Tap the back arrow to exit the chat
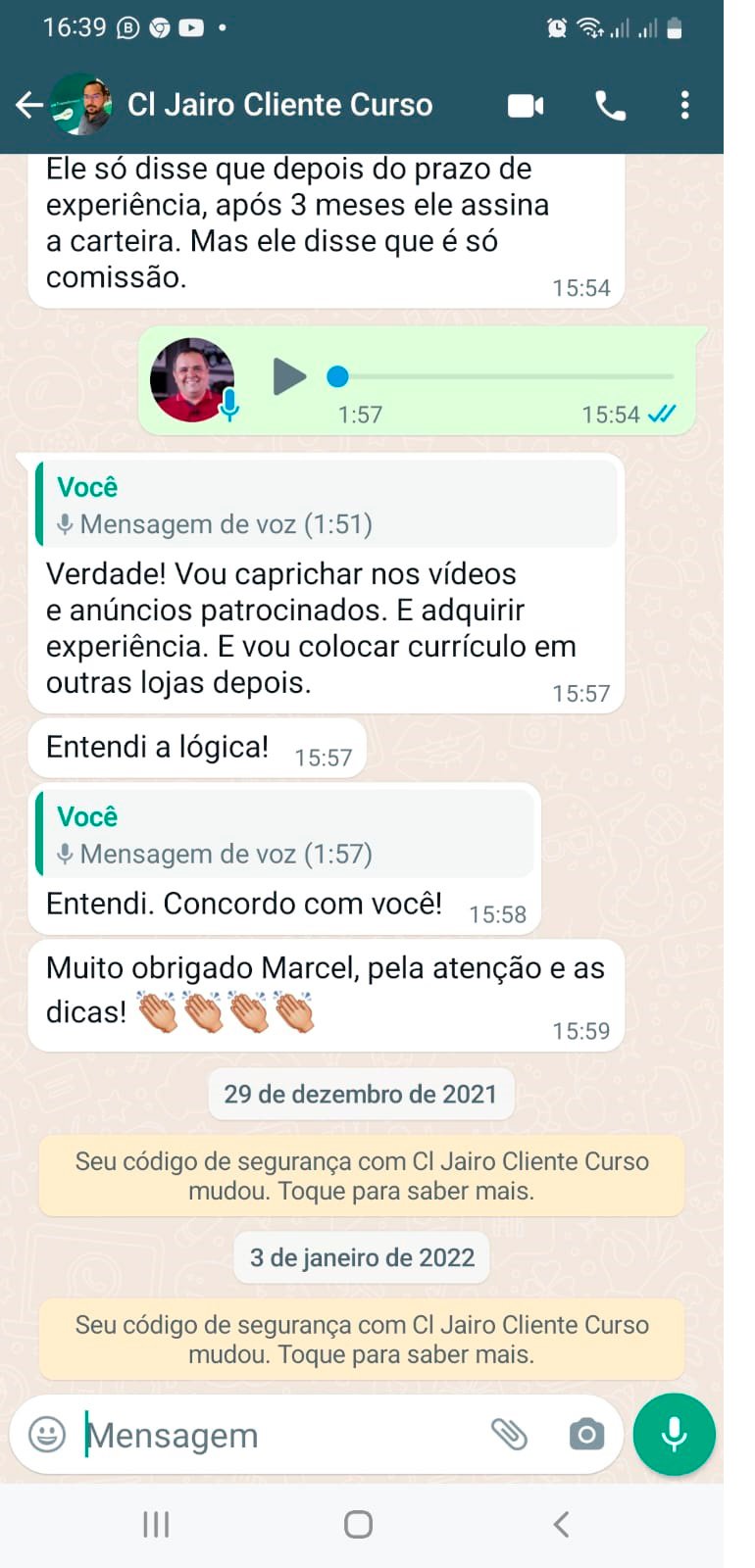This screenshot has width=755, height=1568. tap(28, 106)
